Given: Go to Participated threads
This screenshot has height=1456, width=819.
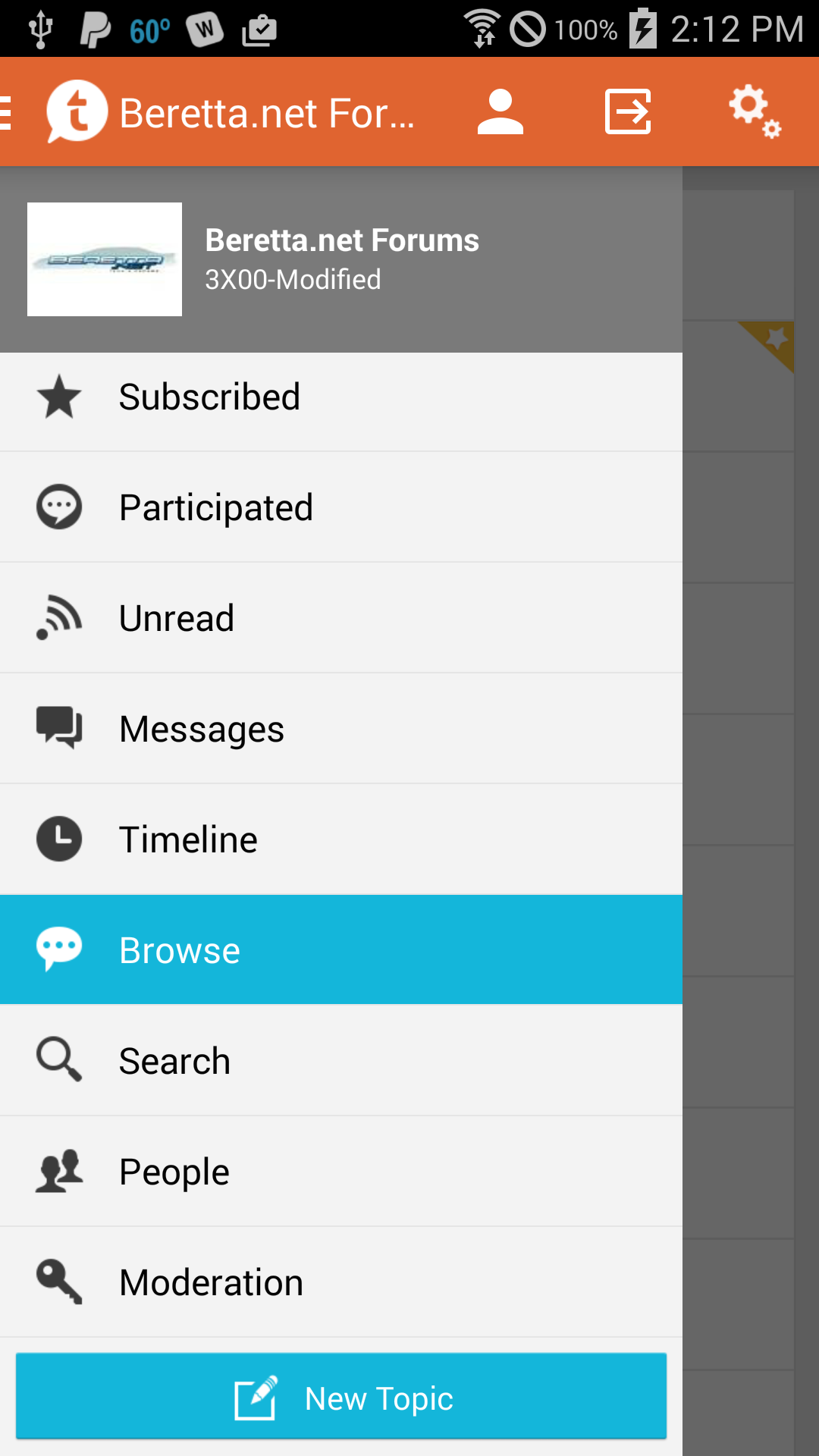Looking at the screenshot, I should pos(341,507).
